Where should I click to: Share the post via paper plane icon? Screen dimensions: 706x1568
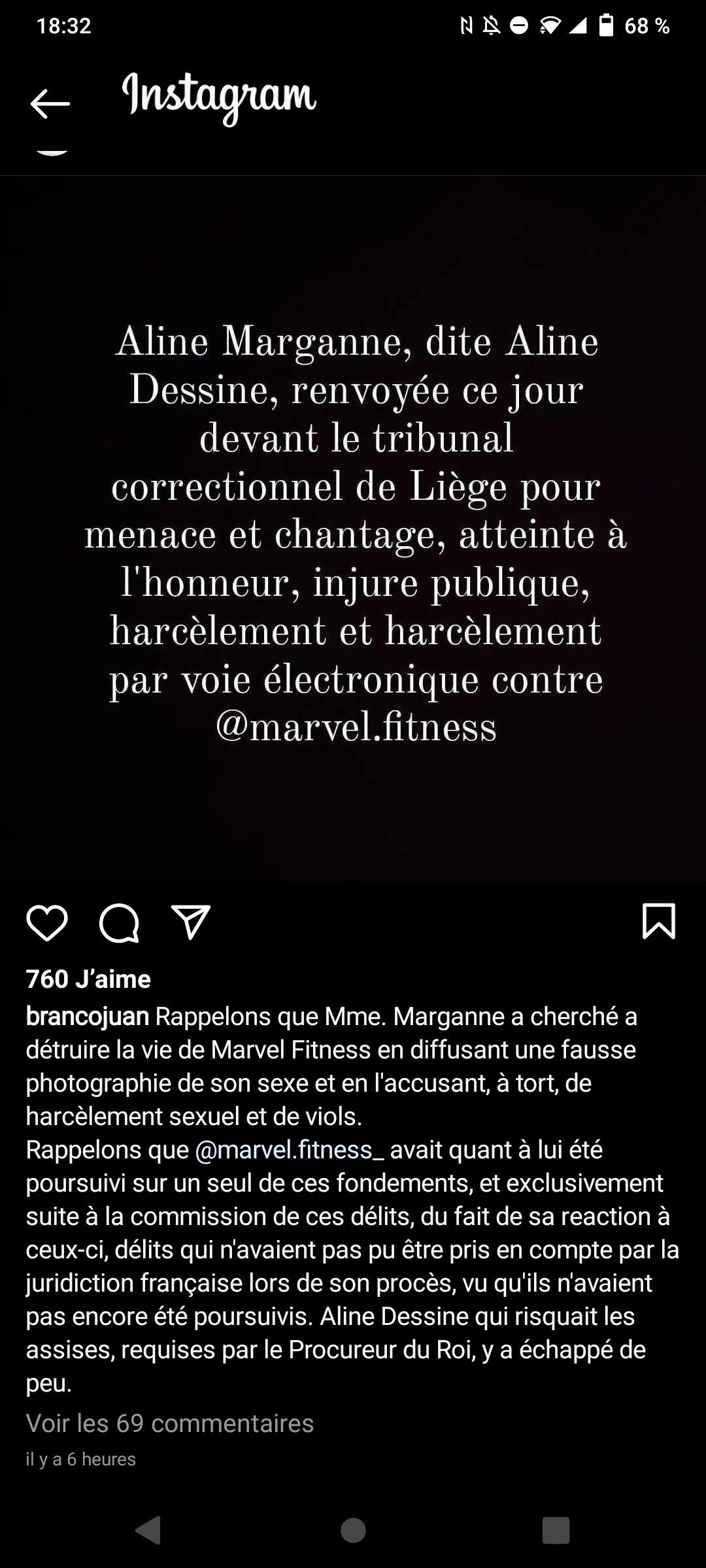click(x=190, y=922)
